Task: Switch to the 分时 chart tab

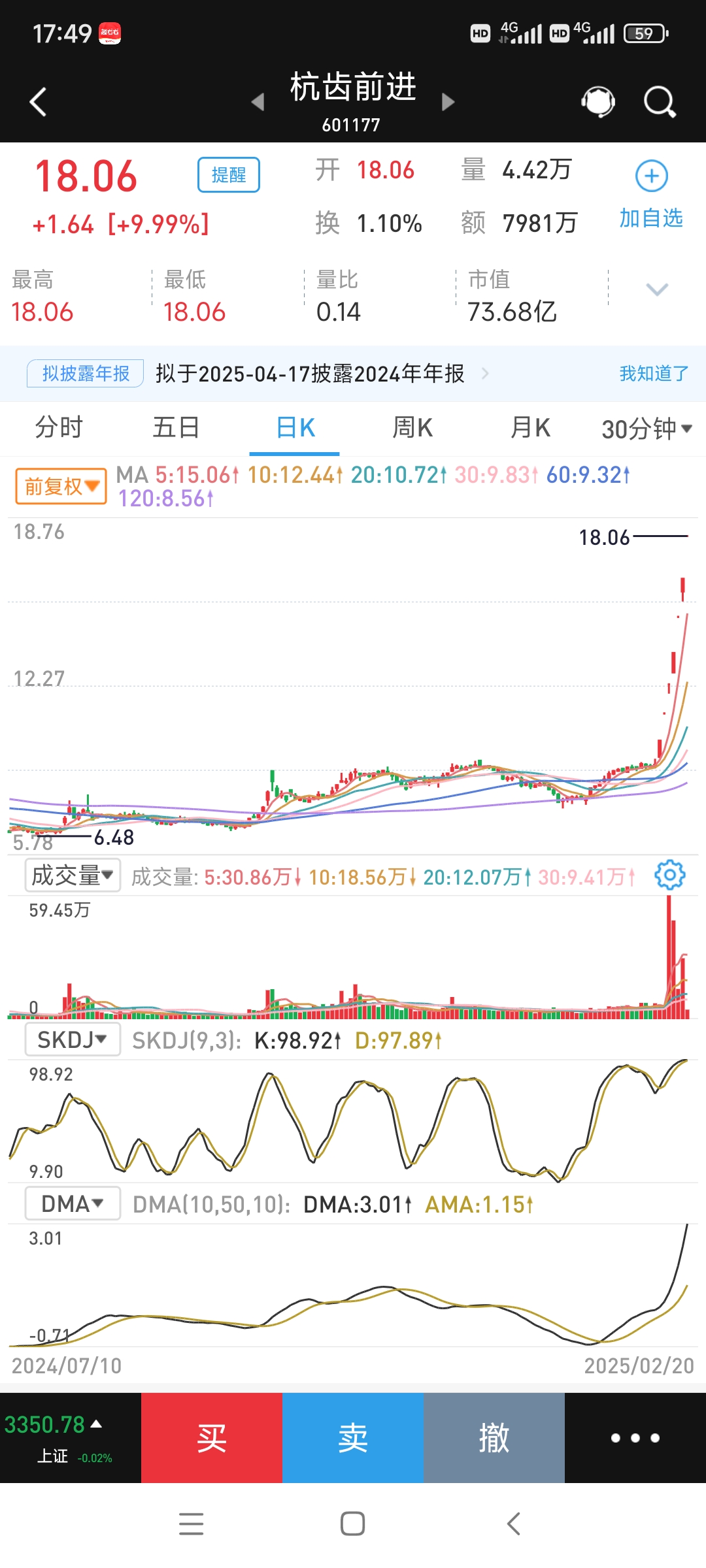Action: click(x=58, y=428)
